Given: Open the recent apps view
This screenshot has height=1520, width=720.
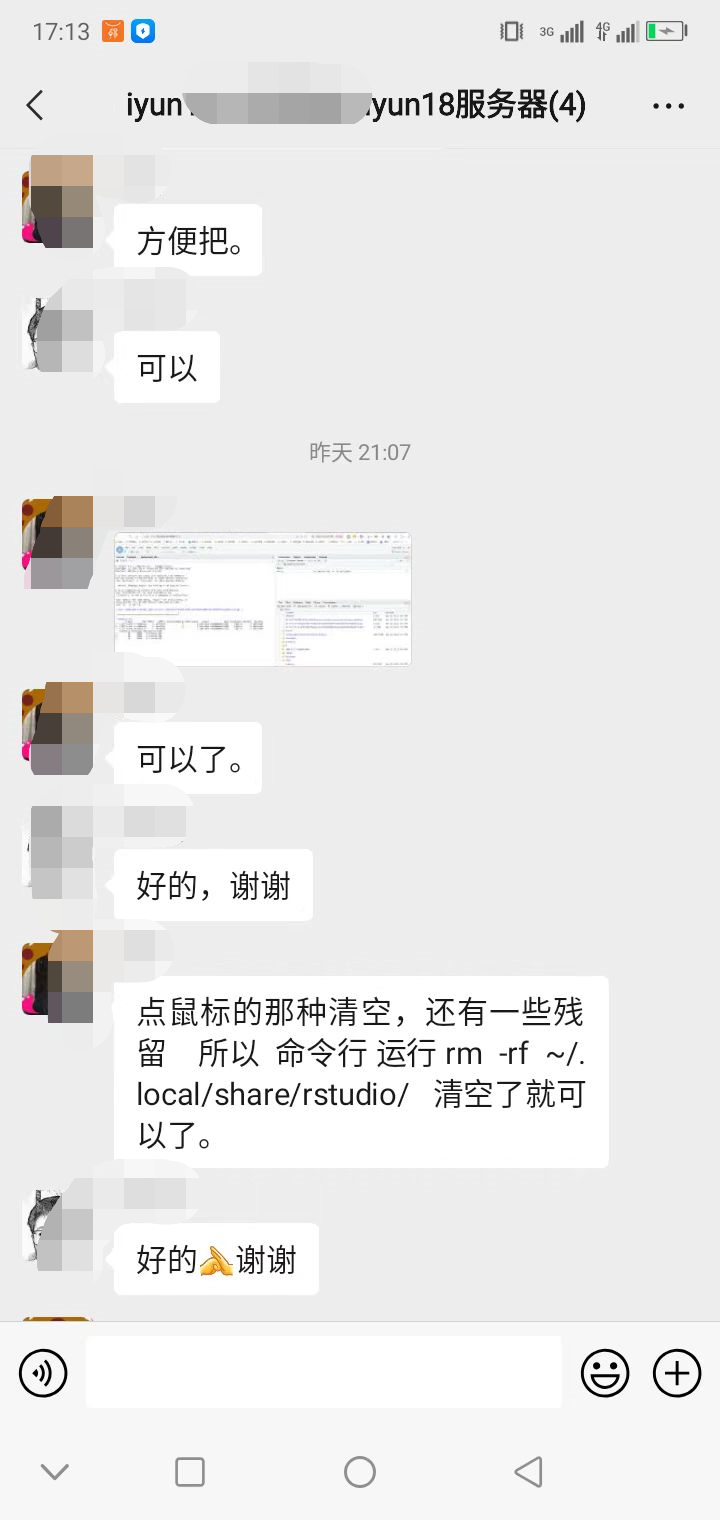Looking at the screenshot, I should tap(190, 1471).
